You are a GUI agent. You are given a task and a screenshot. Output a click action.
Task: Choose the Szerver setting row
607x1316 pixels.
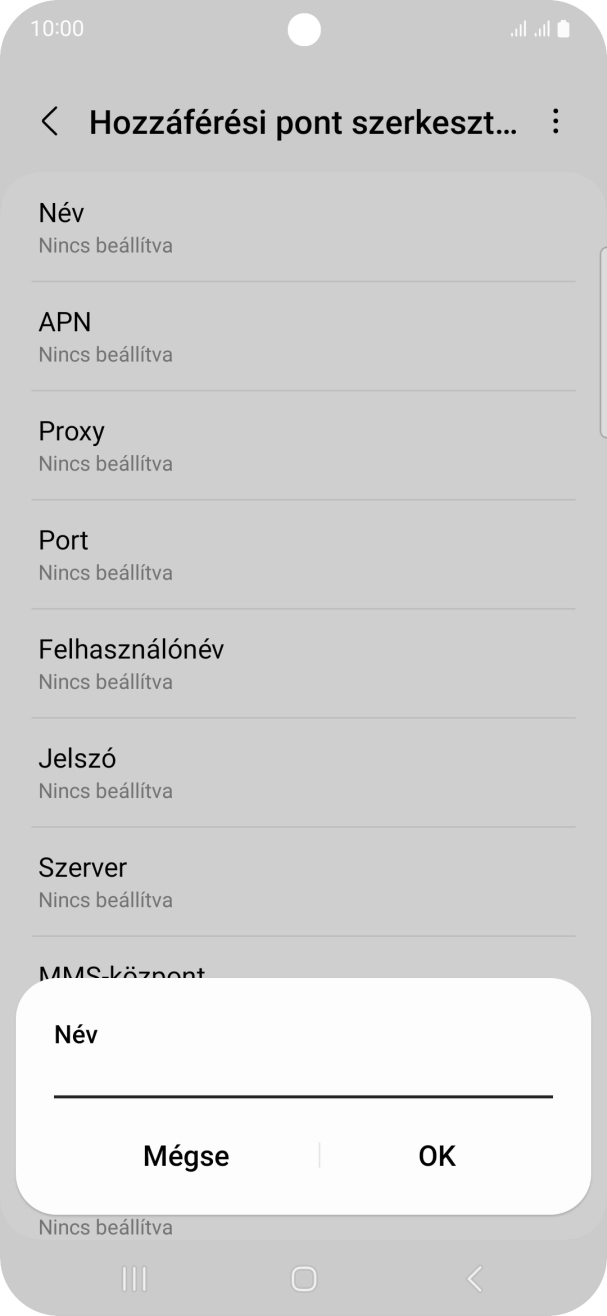click(303, 881)
